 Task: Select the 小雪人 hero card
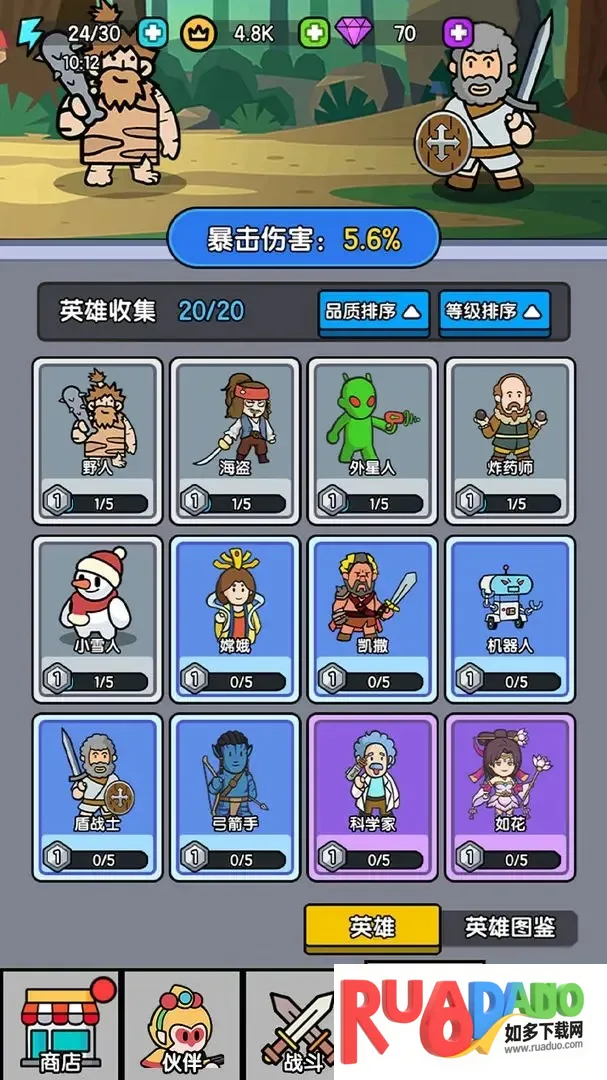98,618
